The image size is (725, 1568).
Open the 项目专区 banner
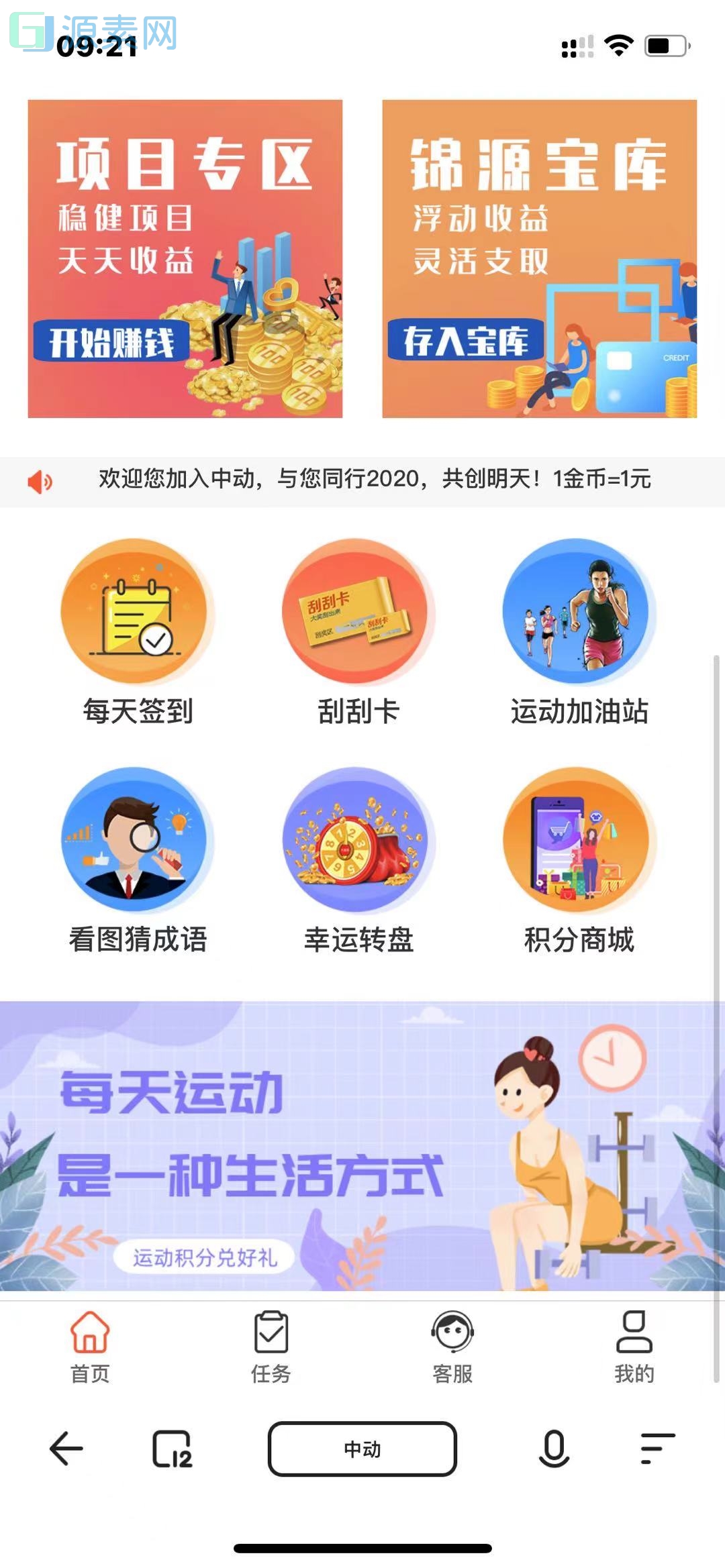pos(186,258)
